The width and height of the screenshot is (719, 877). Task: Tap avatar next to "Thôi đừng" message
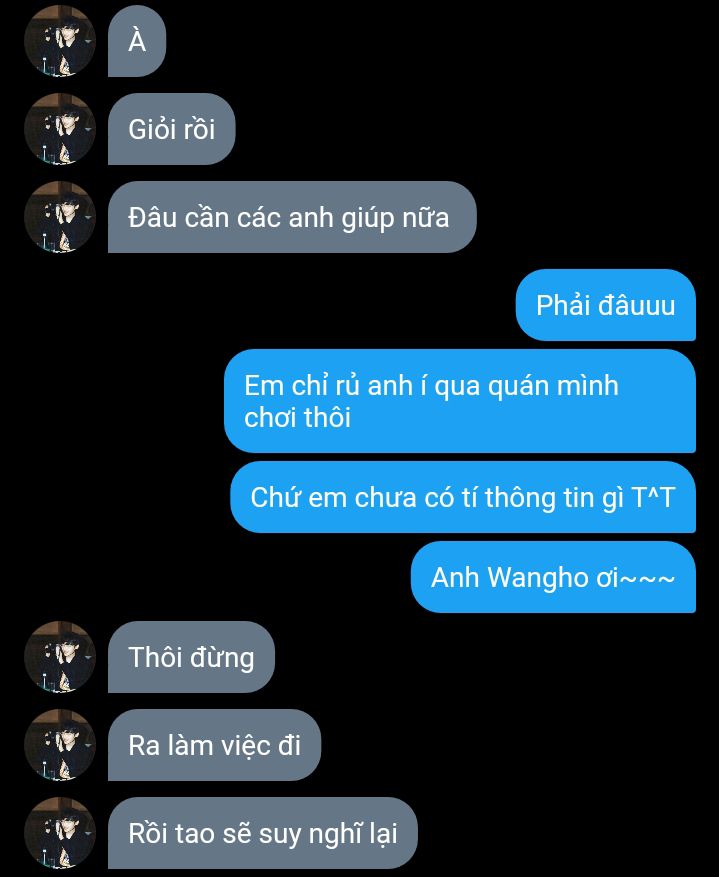(60, 657)
